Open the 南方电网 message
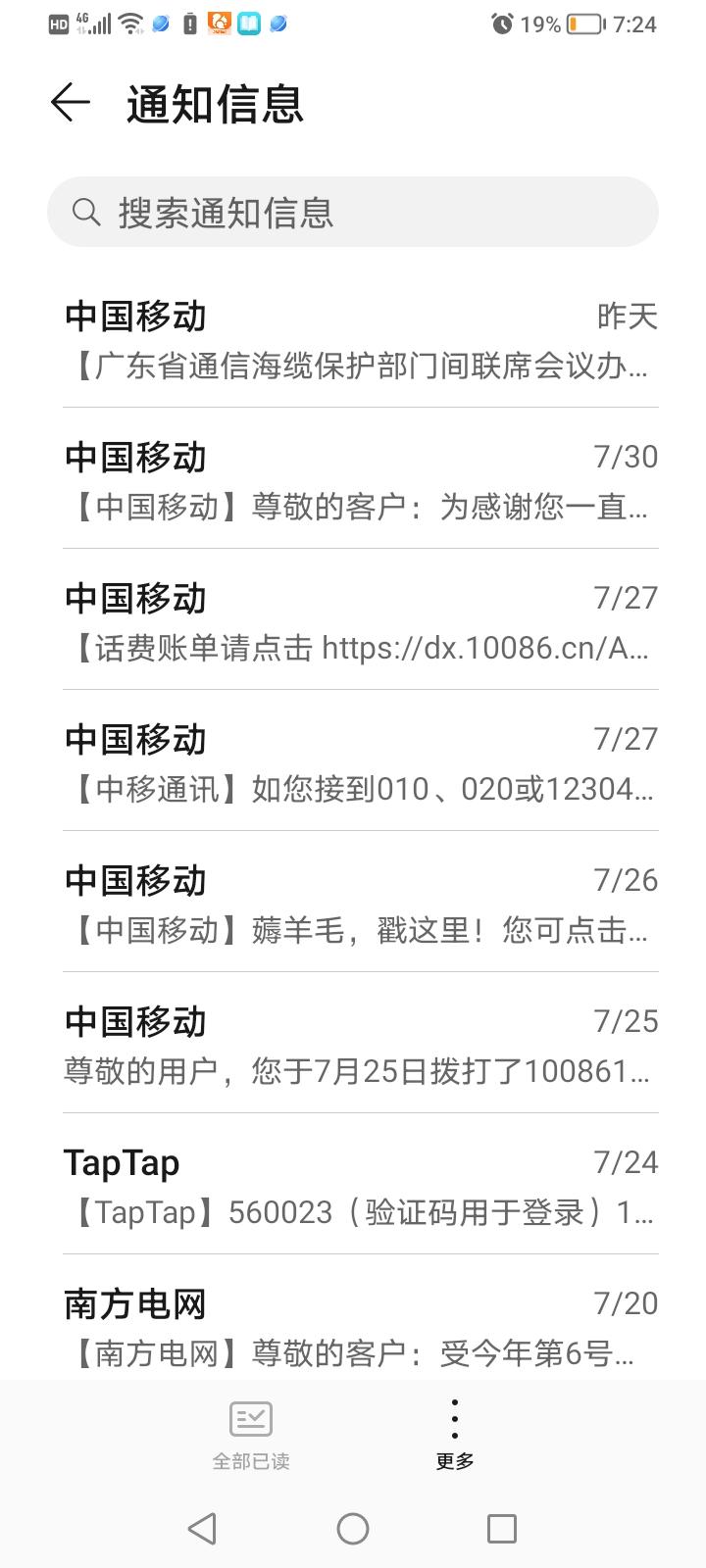The height and width of the screenshot is (1568, 706). tap(359, 1327)
